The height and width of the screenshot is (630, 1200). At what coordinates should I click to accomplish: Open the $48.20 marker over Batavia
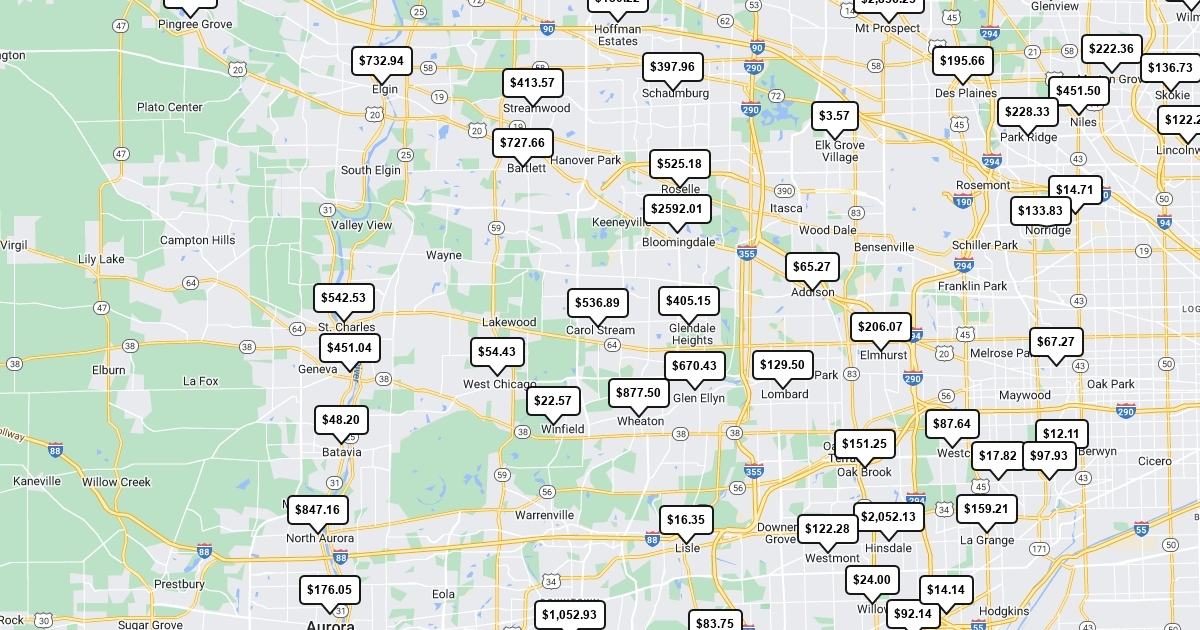tap(341, 420)
